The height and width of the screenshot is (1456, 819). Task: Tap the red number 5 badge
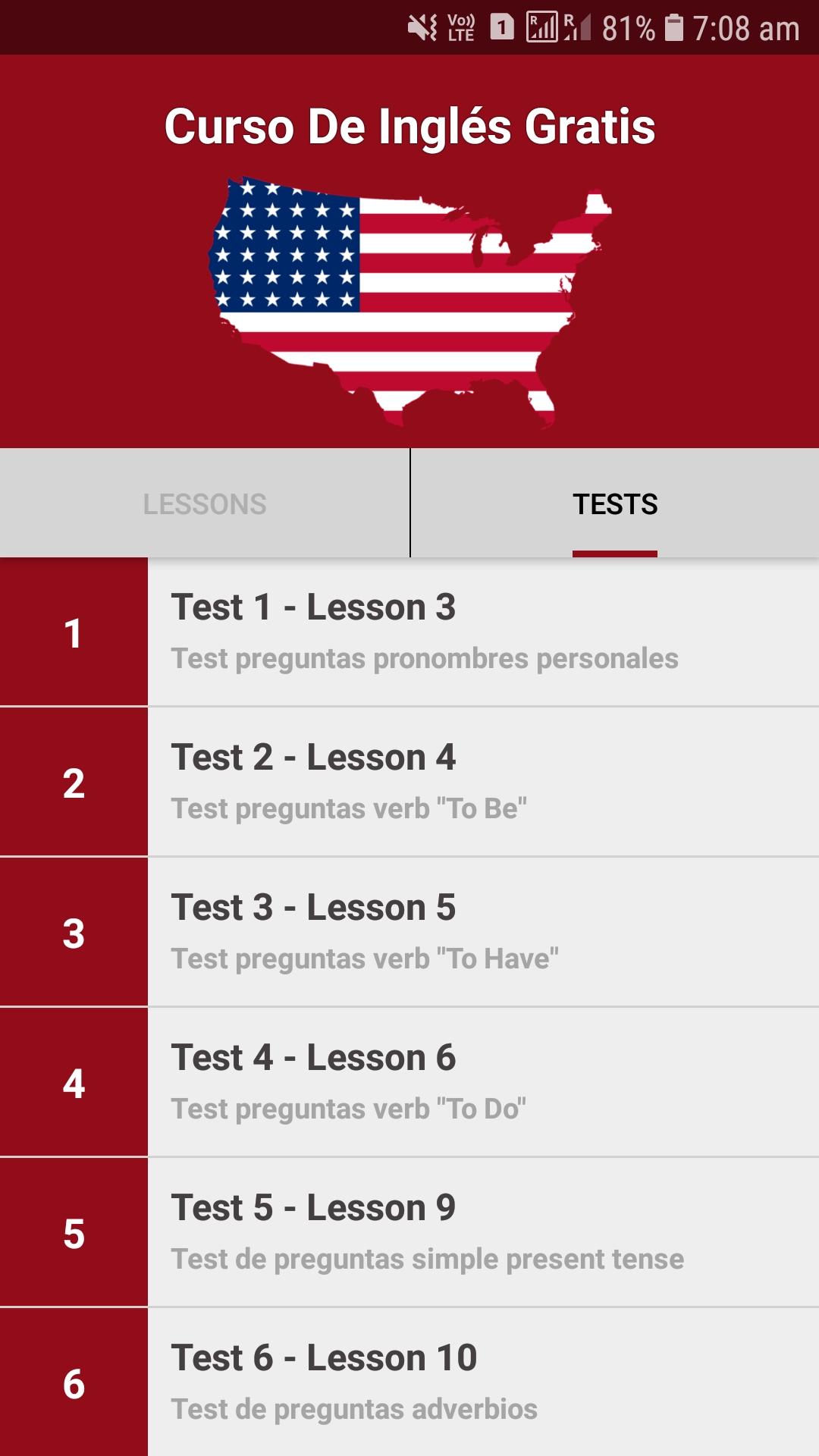[74, 1235]
